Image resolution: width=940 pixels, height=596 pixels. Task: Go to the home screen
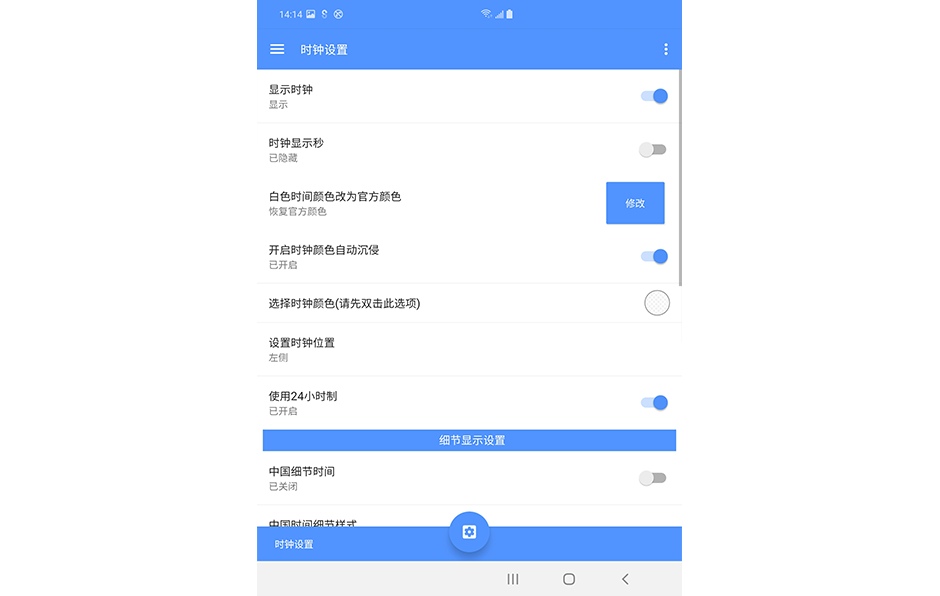[x=569, y=579]
